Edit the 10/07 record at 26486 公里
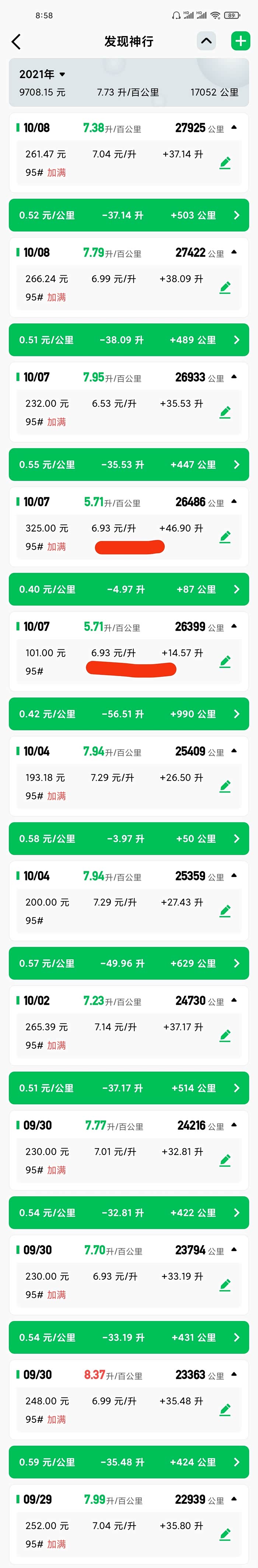 (x=225, y=537)
